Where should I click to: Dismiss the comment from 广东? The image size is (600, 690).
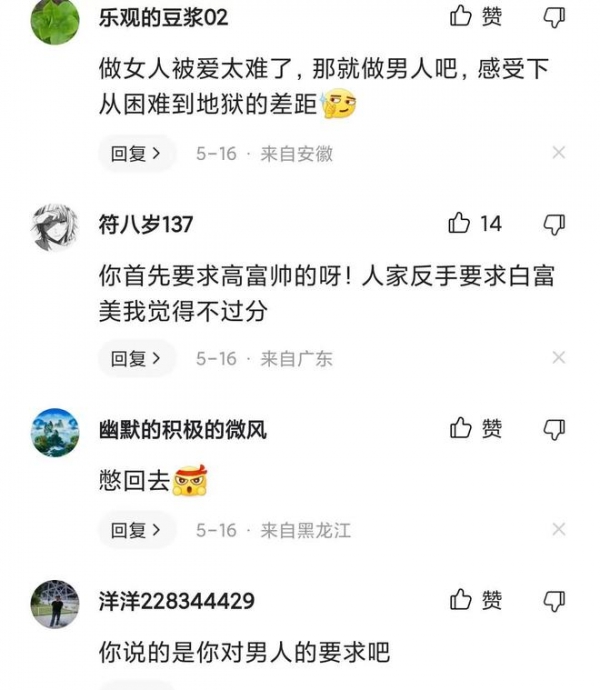pyautogui.click(x=559, y=358)
